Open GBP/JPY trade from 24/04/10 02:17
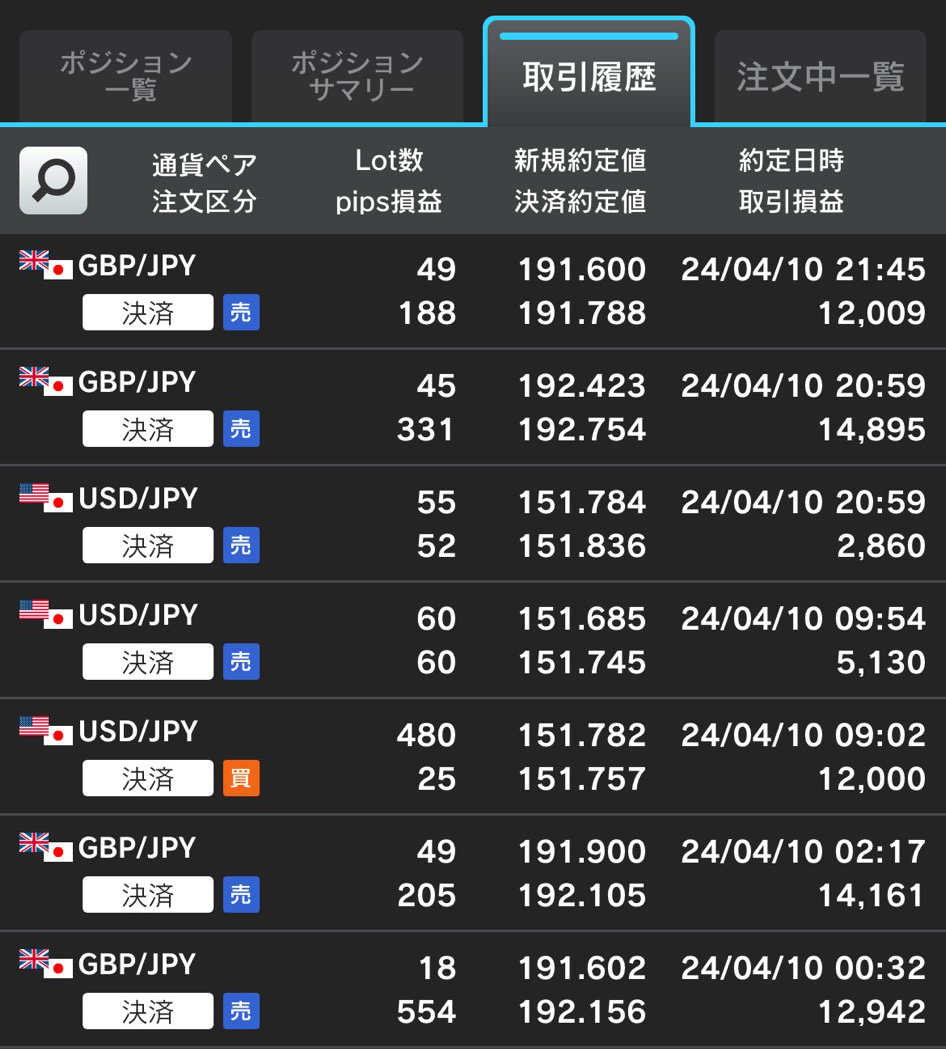Image resolution: width=946 pixels, height=1049 pixels. [473, 872]
